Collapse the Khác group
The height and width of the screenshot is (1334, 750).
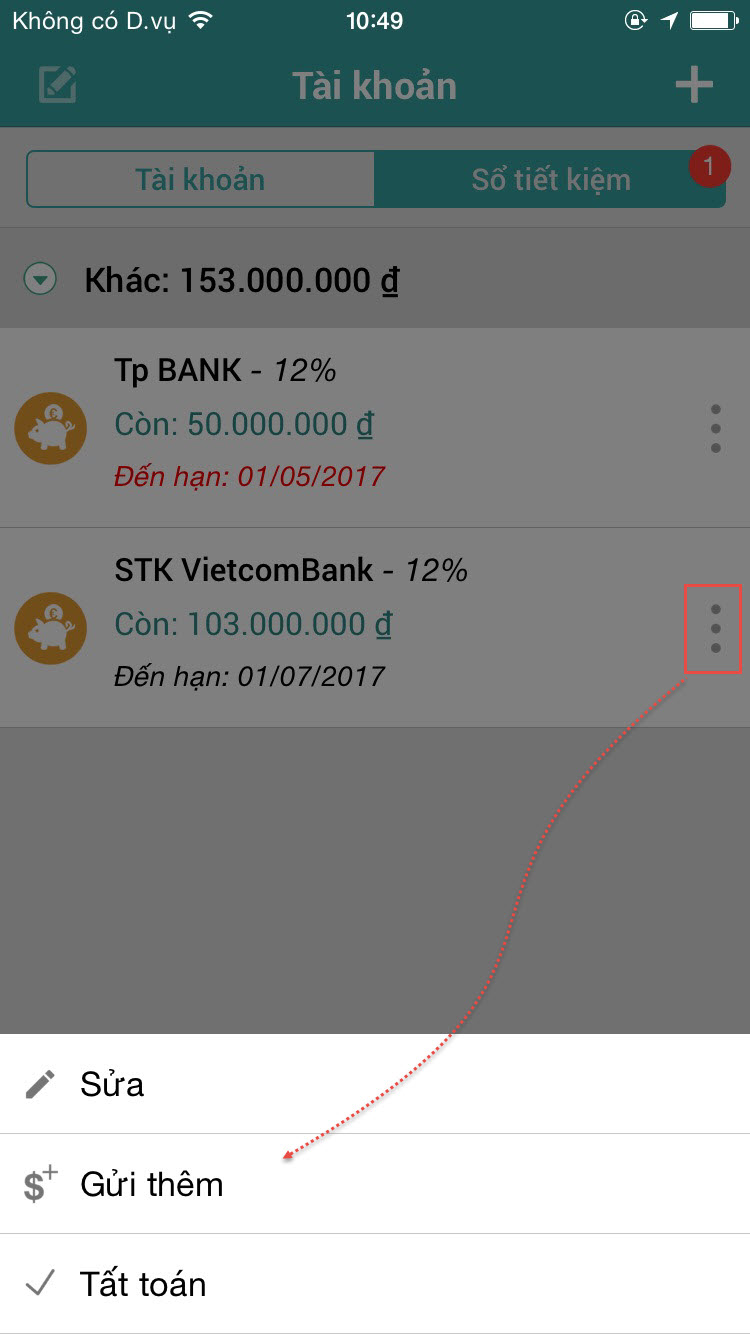tap(40, 280)
